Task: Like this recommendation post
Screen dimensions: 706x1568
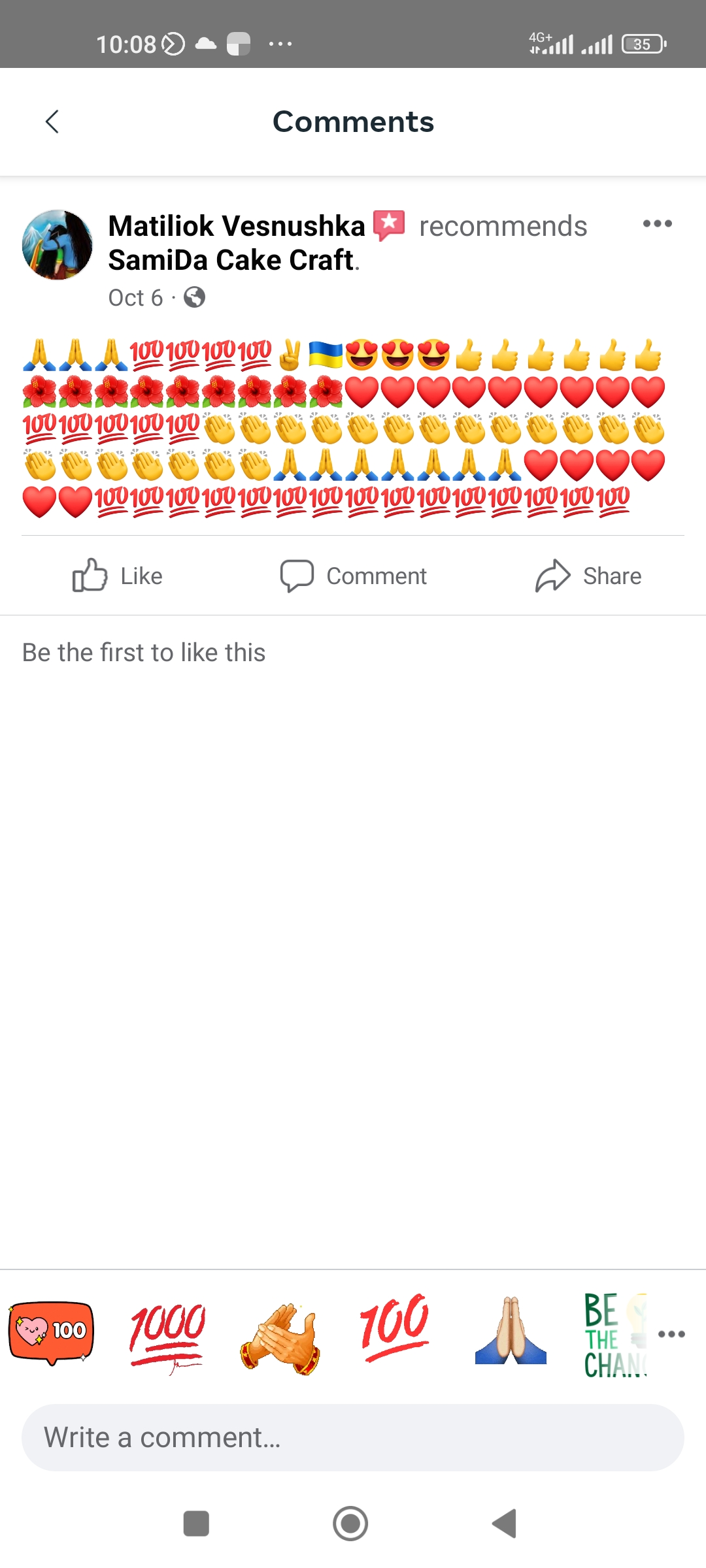Action: coord(118,576)
